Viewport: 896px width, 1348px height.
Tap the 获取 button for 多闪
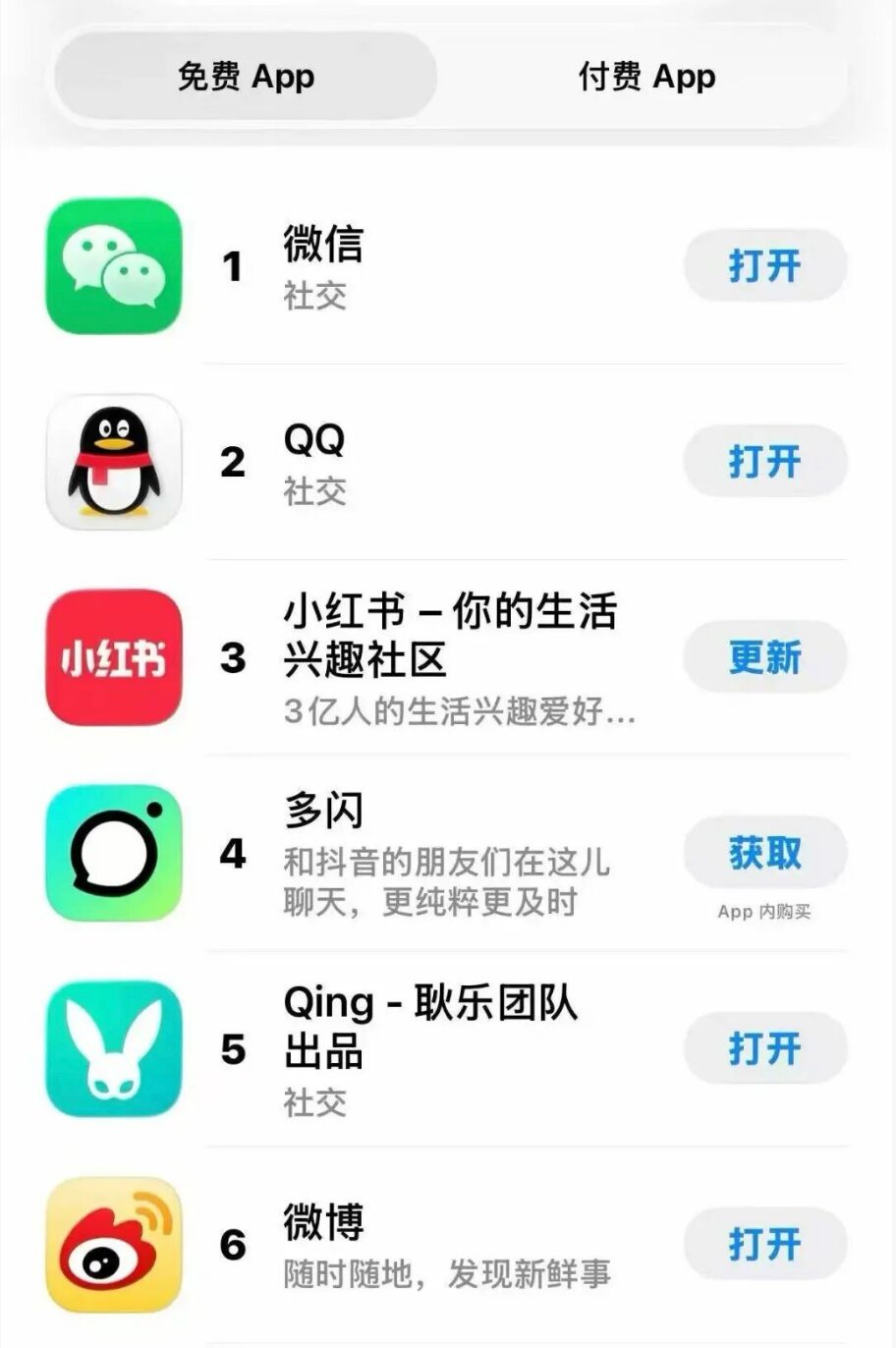765,852
